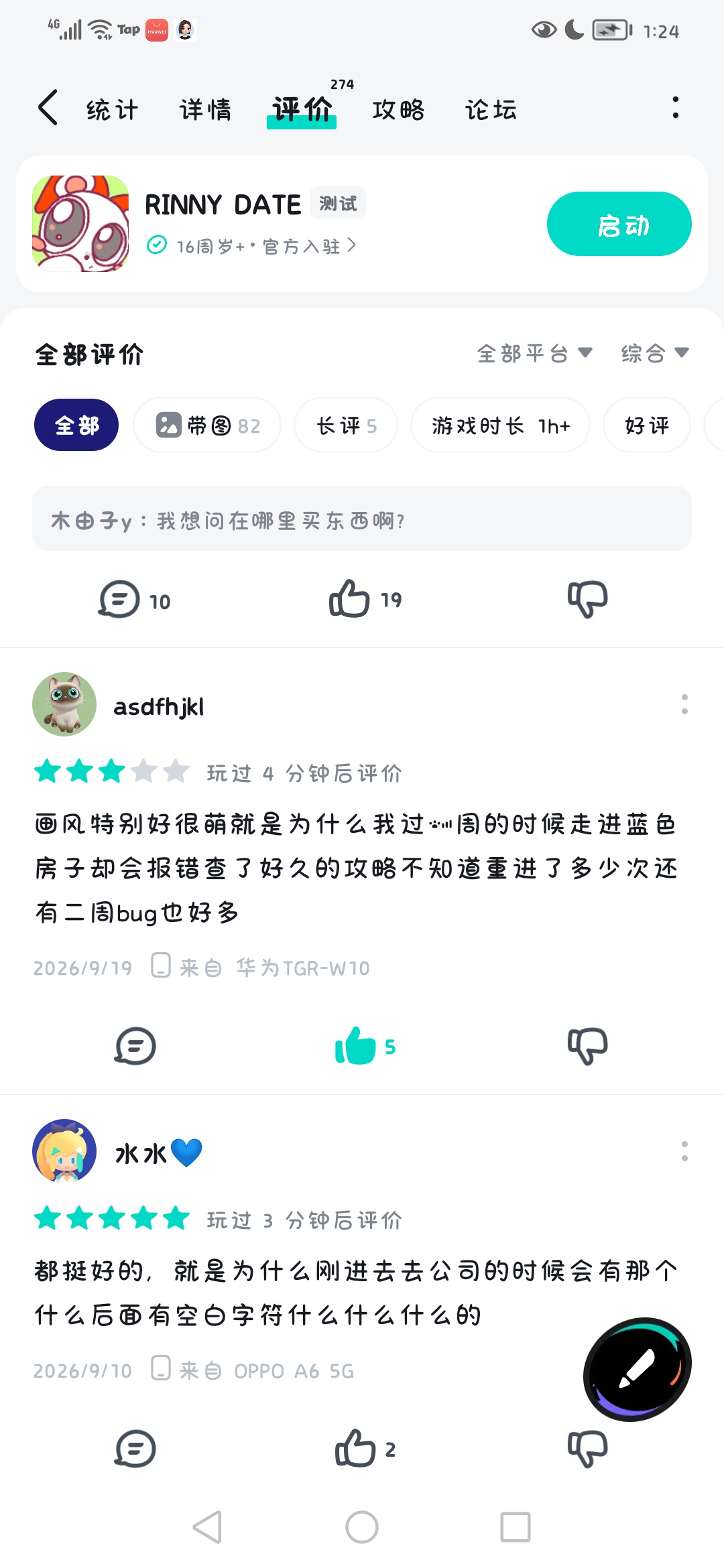Comment on asdfhjkl's review
724x1568 pixels.
point(135,1046)
